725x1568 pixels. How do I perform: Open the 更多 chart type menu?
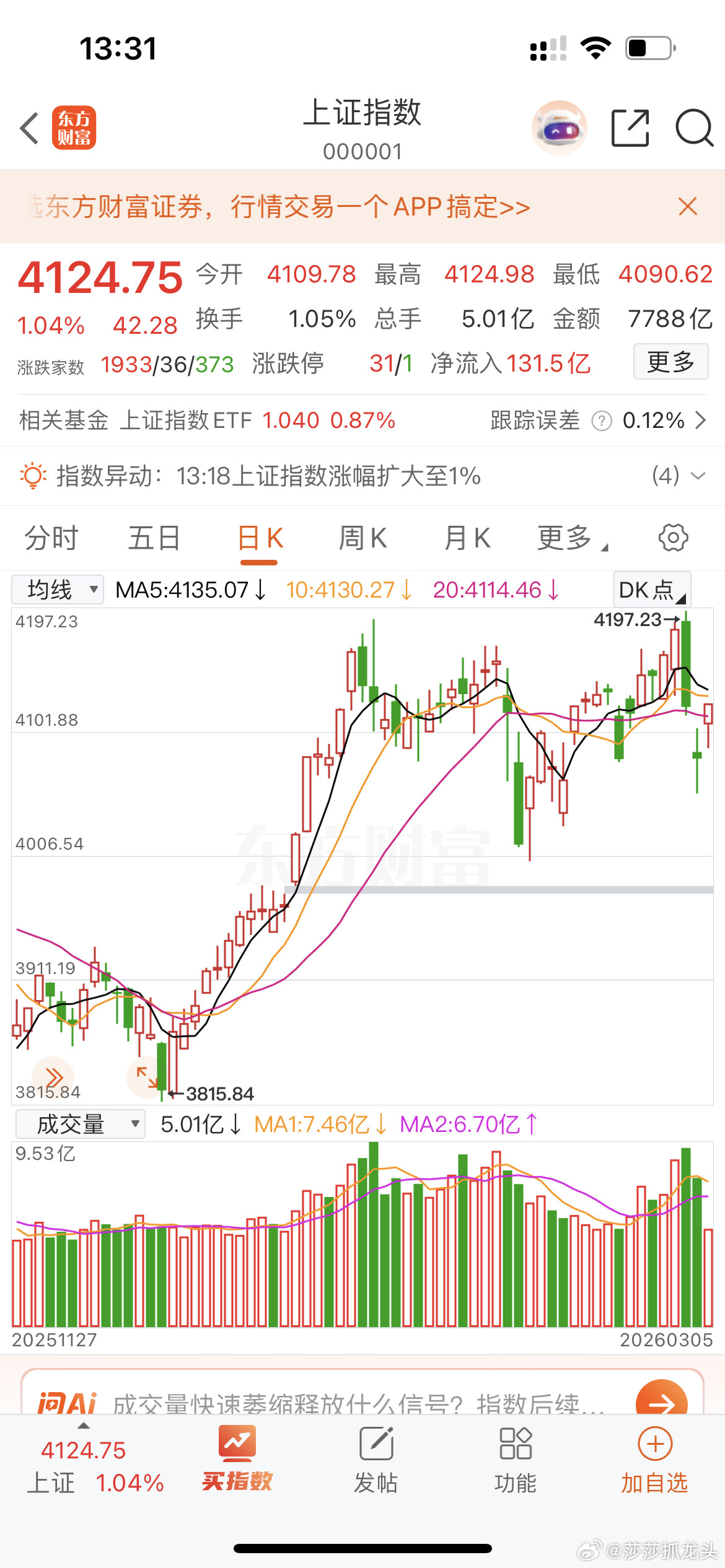coord(569,538)
